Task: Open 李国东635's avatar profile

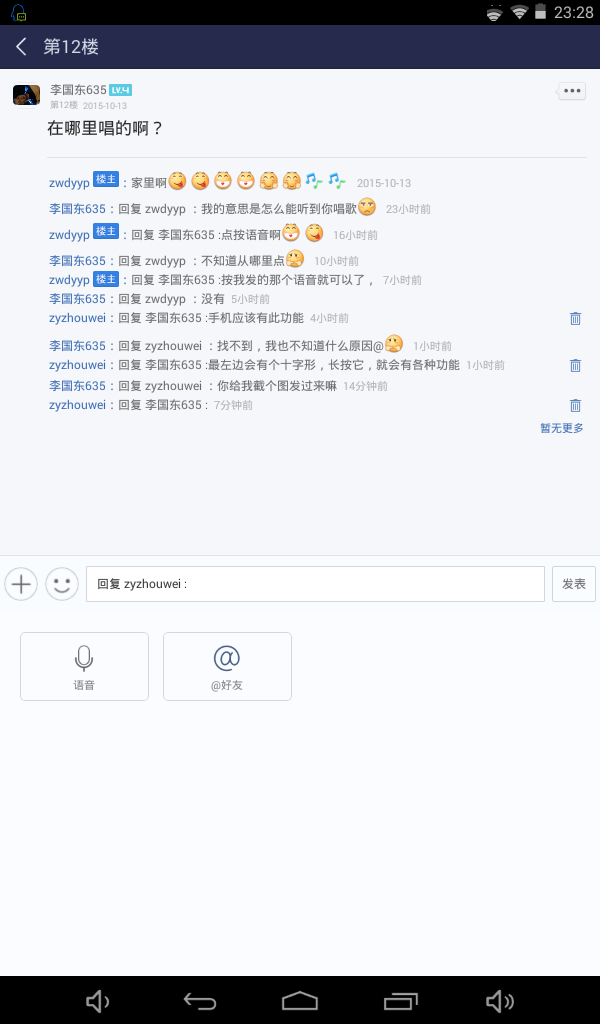Action: pyautogui.click(x=27, y=95)
